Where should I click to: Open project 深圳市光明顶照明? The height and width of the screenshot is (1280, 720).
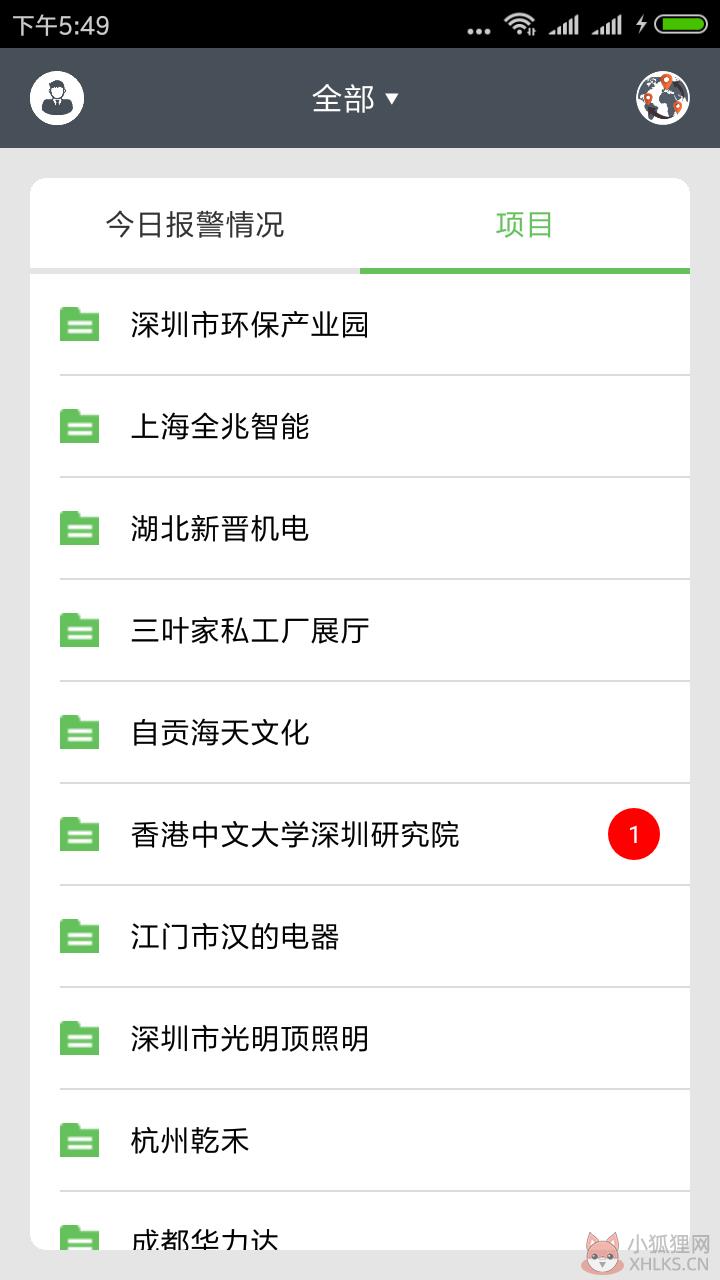[x=360, y=1038]
